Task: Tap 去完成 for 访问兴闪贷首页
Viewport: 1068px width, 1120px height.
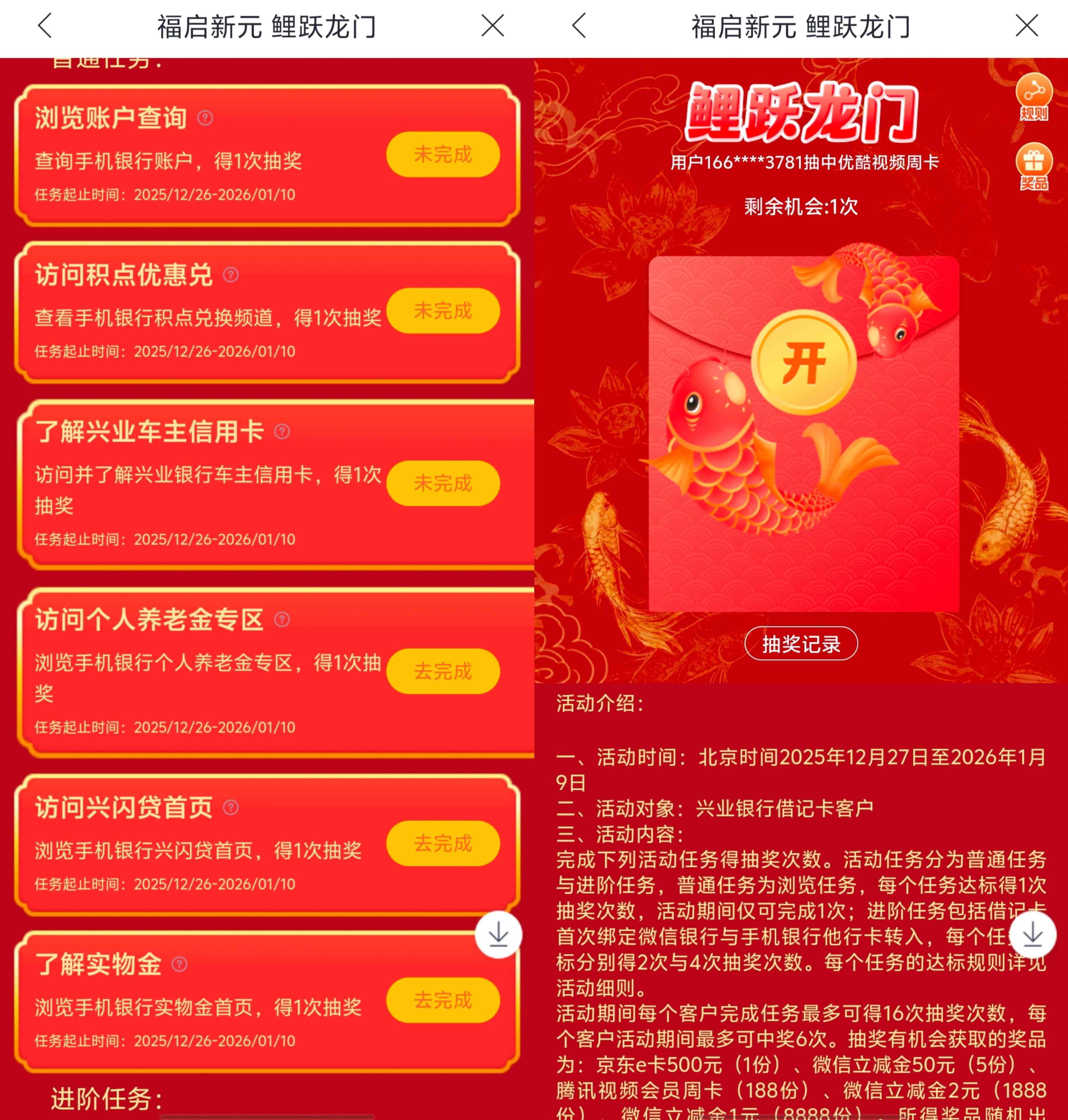Action: pos(443,843)
